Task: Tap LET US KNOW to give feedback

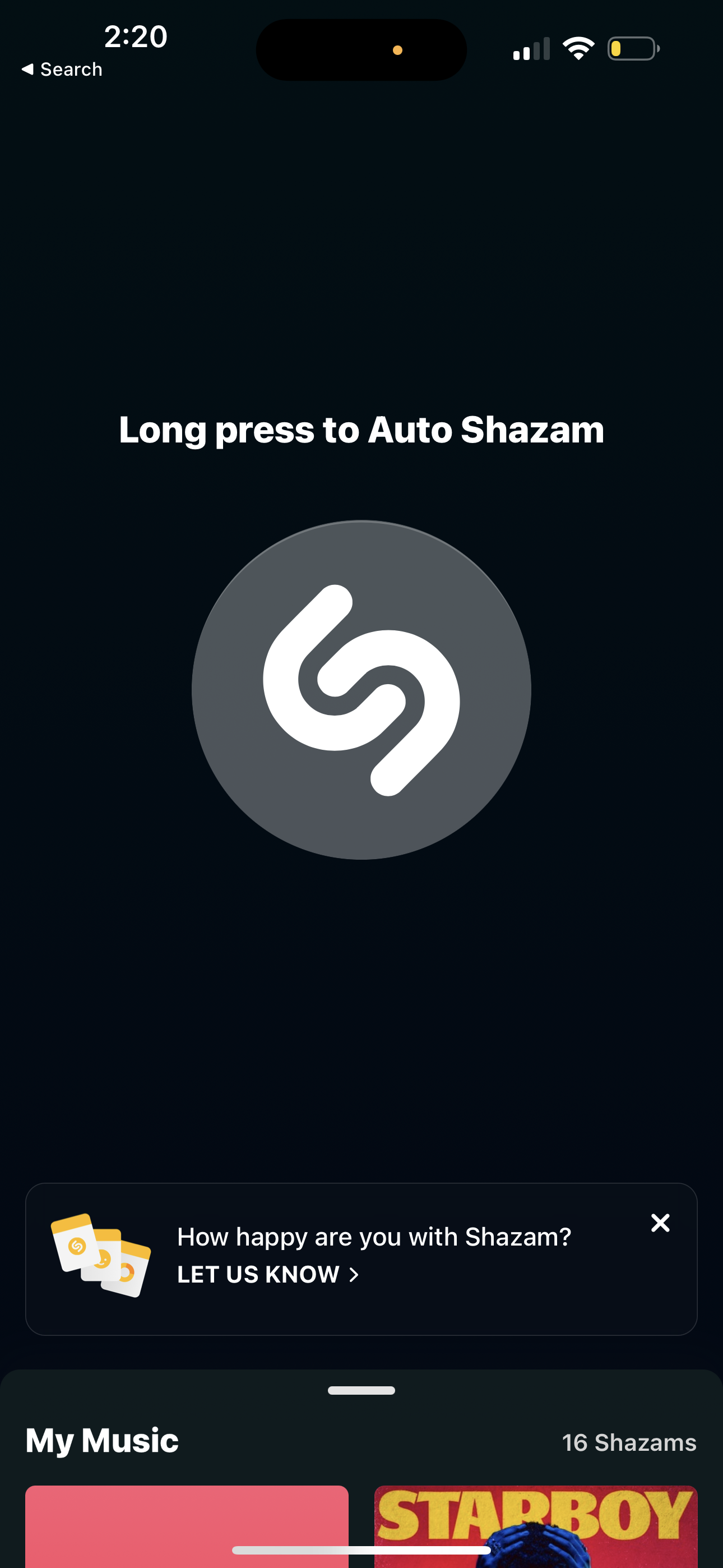Action: pos(258,1274)
